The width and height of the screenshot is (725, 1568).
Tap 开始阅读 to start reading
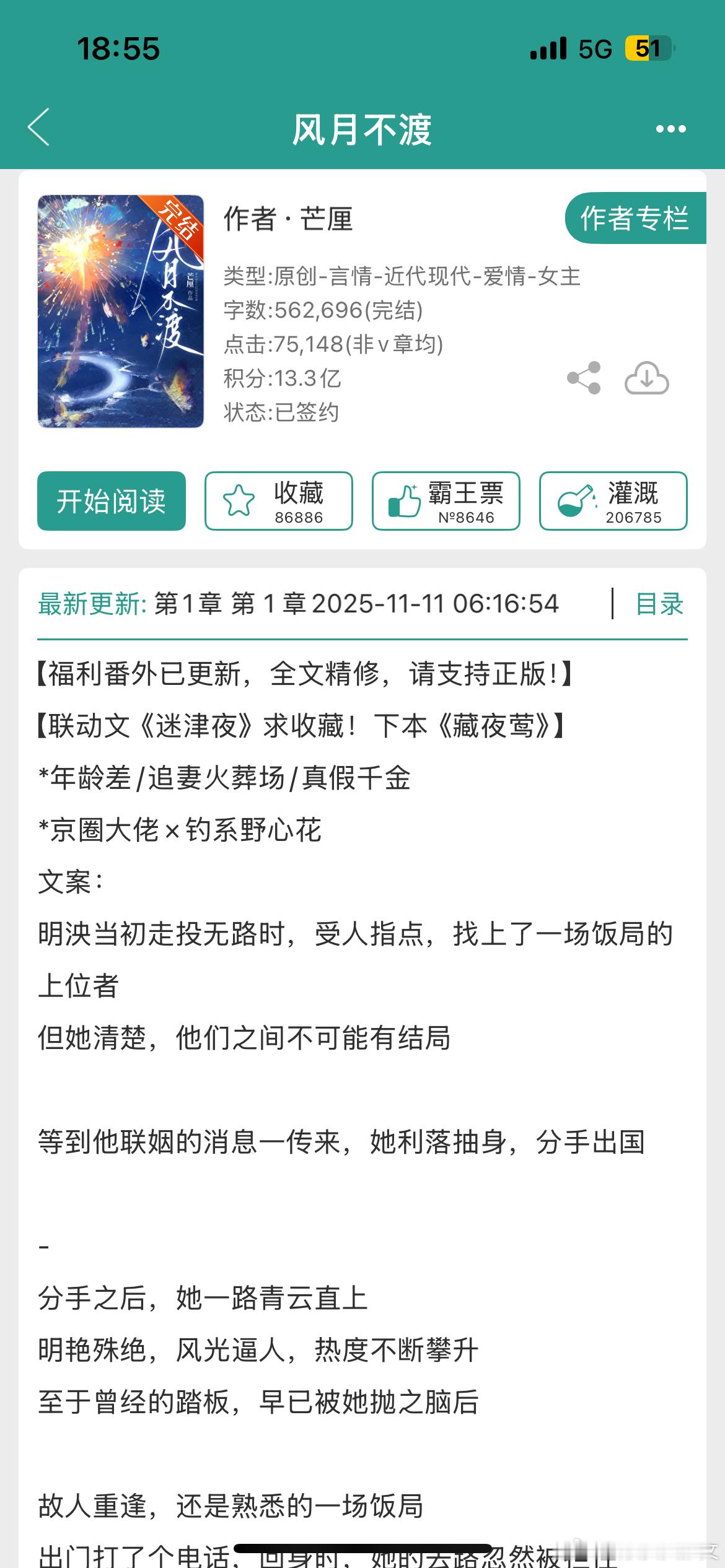coord(112,502)
